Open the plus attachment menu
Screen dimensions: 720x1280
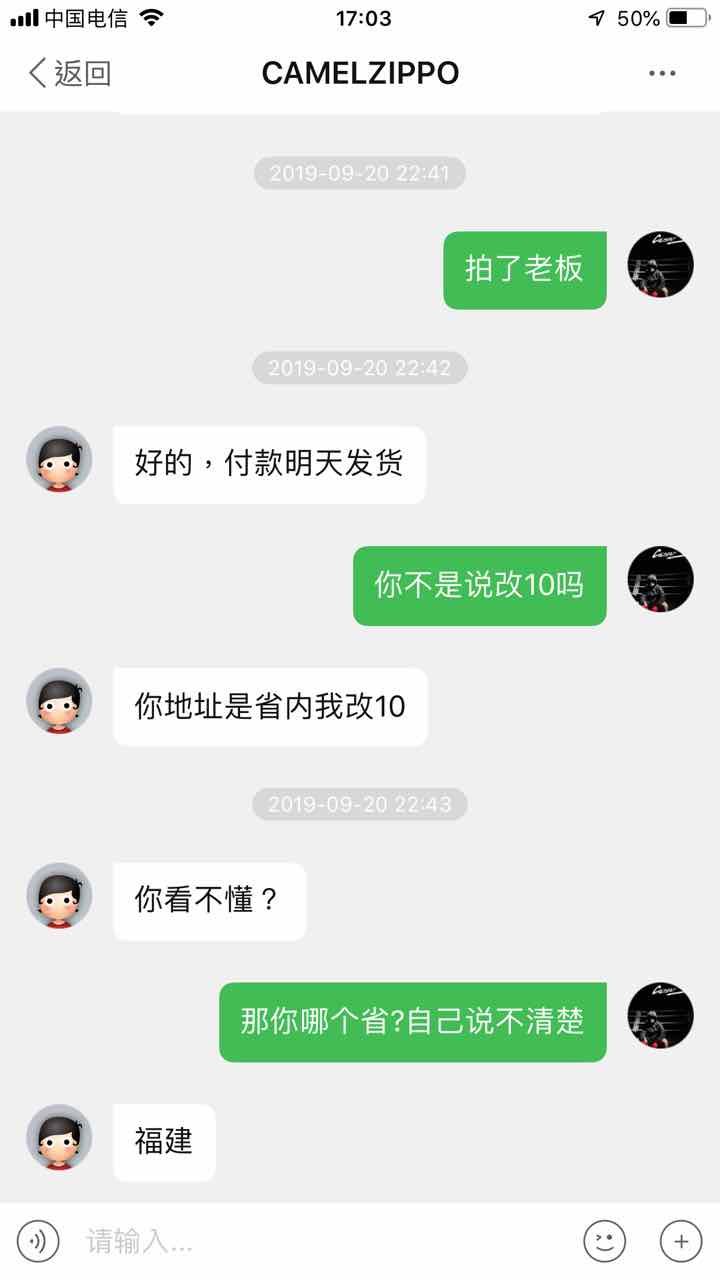pos(681,1241)
